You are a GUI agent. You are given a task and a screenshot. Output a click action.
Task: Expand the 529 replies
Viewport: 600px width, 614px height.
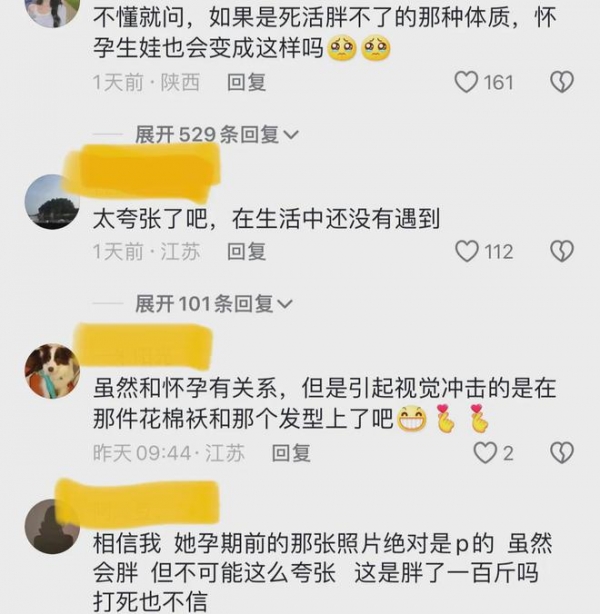[x=216, y=134]
